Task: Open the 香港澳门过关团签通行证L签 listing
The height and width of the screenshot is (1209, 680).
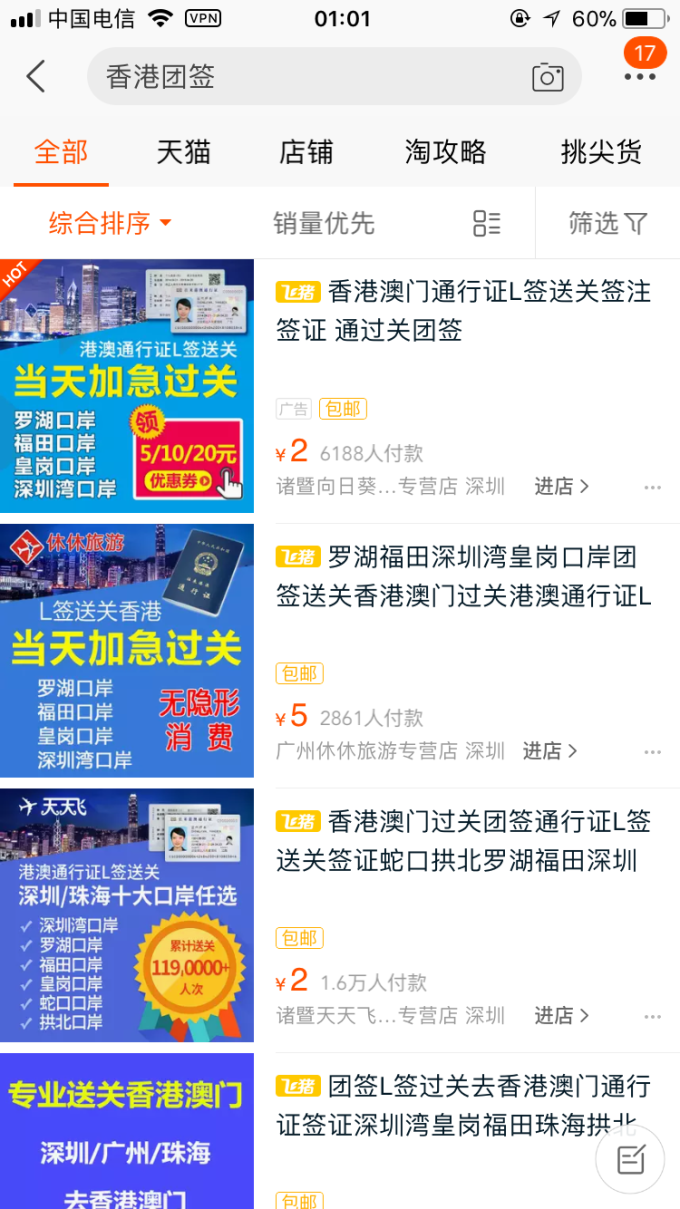Action: (463, 841)
